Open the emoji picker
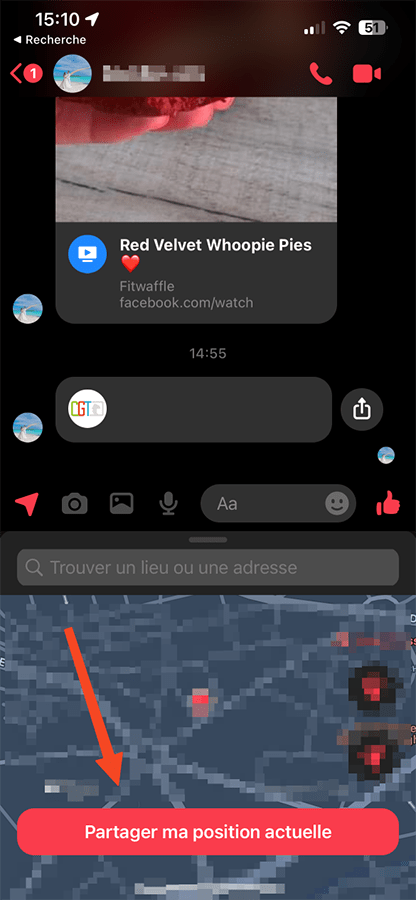Screen dimensions: 416x900 tap(337, 504)
